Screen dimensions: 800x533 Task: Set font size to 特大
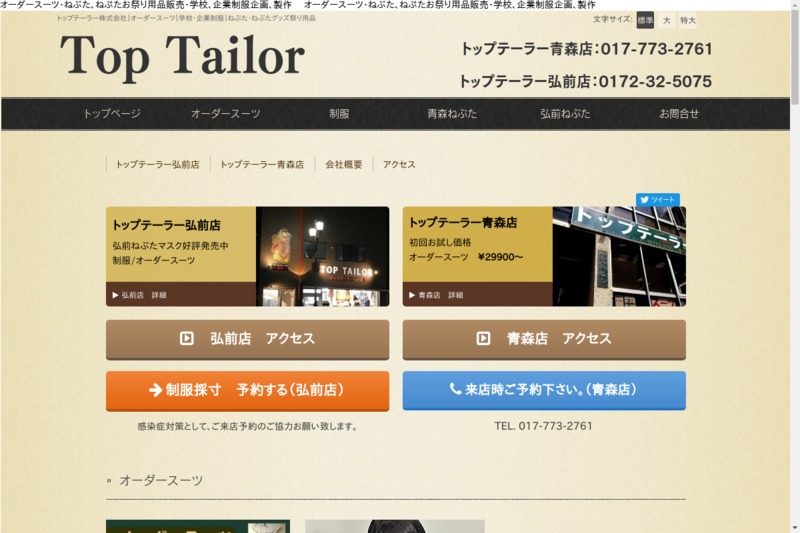[687, 20]
